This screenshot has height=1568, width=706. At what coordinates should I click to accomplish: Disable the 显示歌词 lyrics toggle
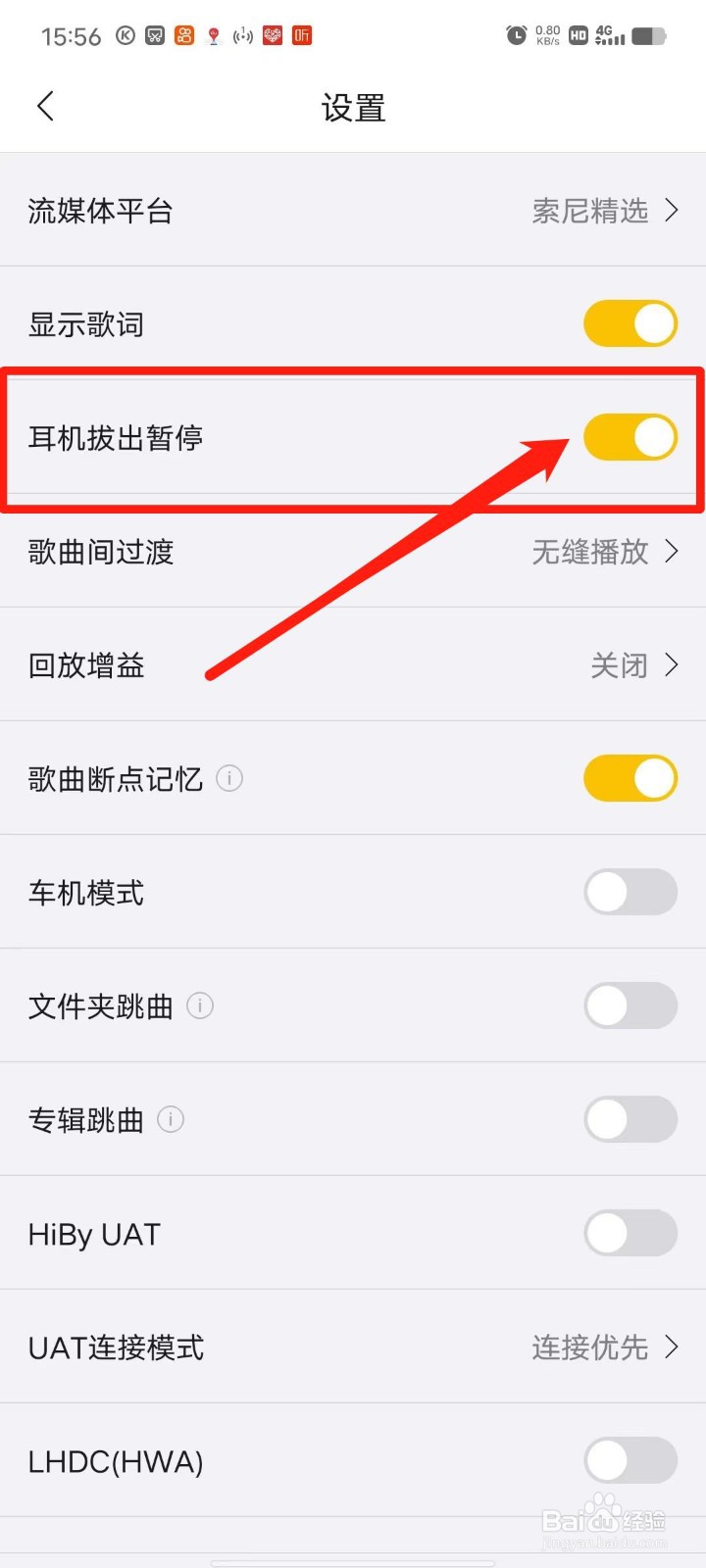[630, 323]
